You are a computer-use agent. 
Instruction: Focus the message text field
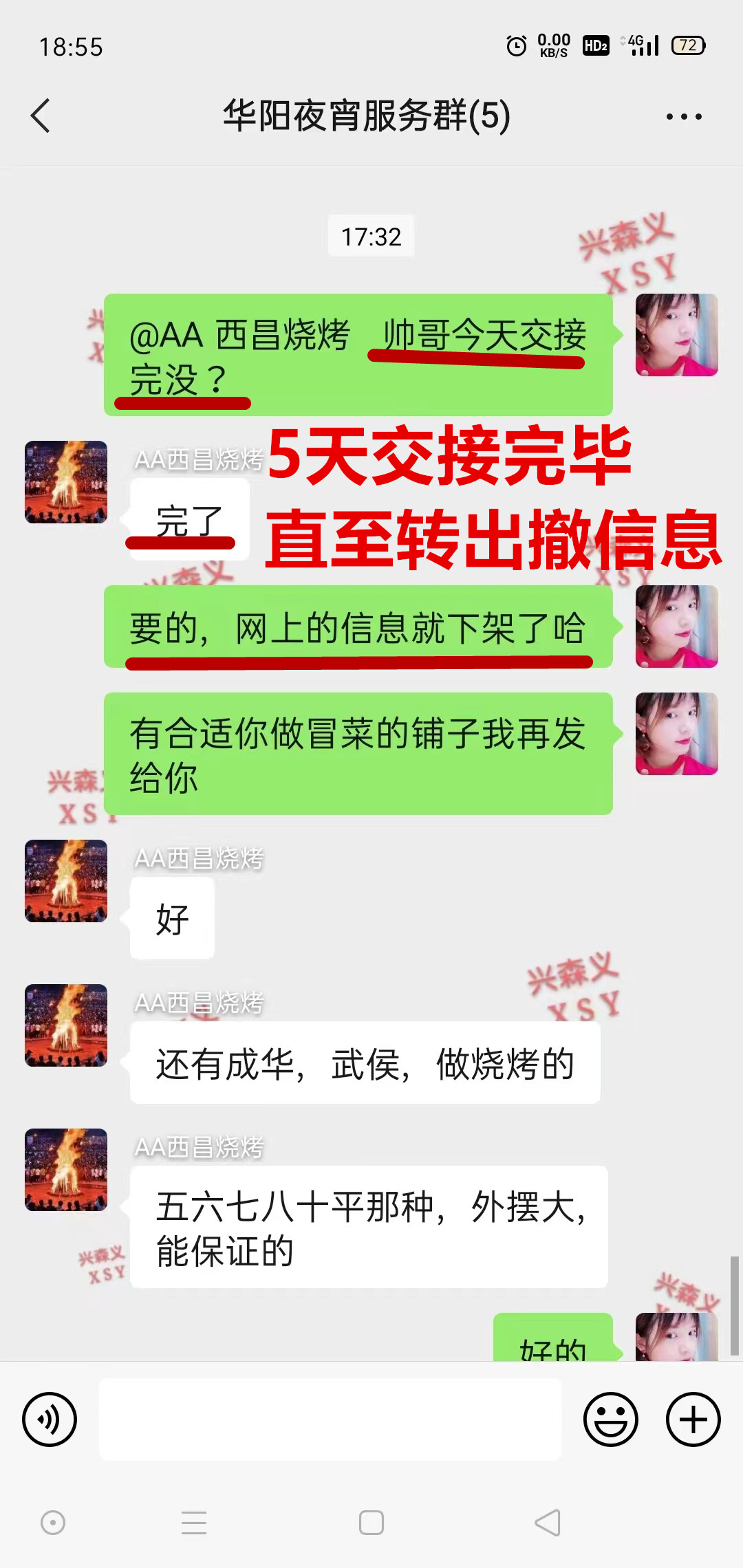point(330,1419)
